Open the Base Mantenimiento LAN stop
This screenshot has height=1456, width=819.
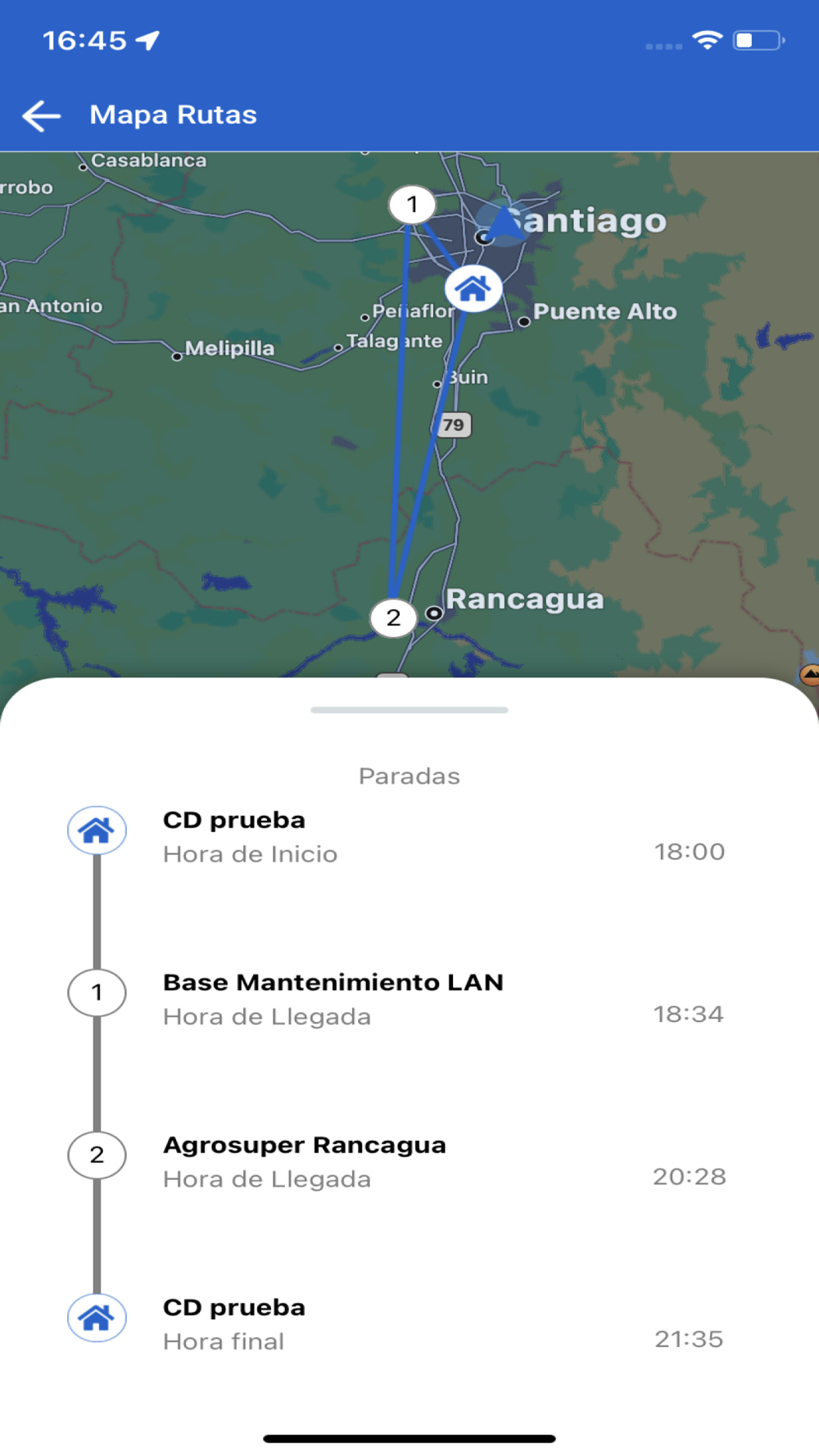tap(333, 998)
